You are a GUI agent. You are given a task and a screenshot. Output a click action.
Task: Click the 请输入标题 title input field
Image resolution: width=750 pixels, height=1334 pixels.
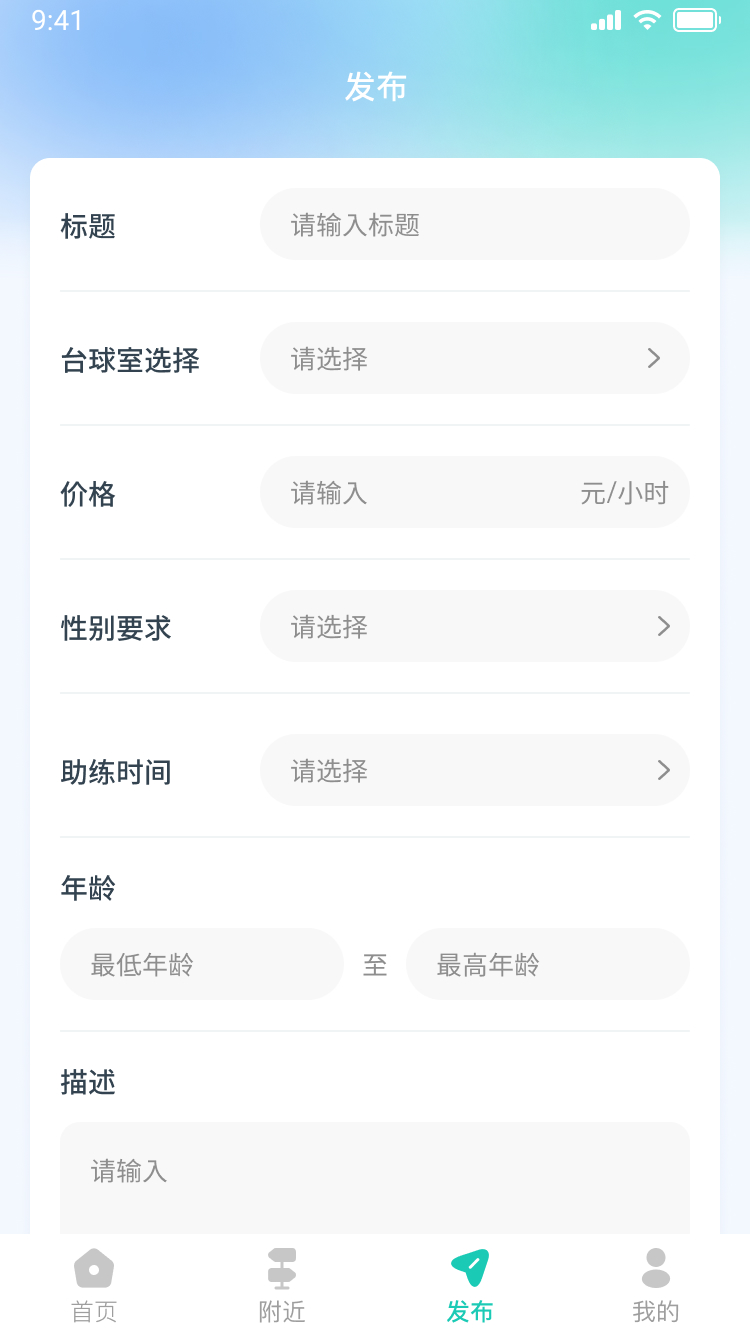pos(475,224)
